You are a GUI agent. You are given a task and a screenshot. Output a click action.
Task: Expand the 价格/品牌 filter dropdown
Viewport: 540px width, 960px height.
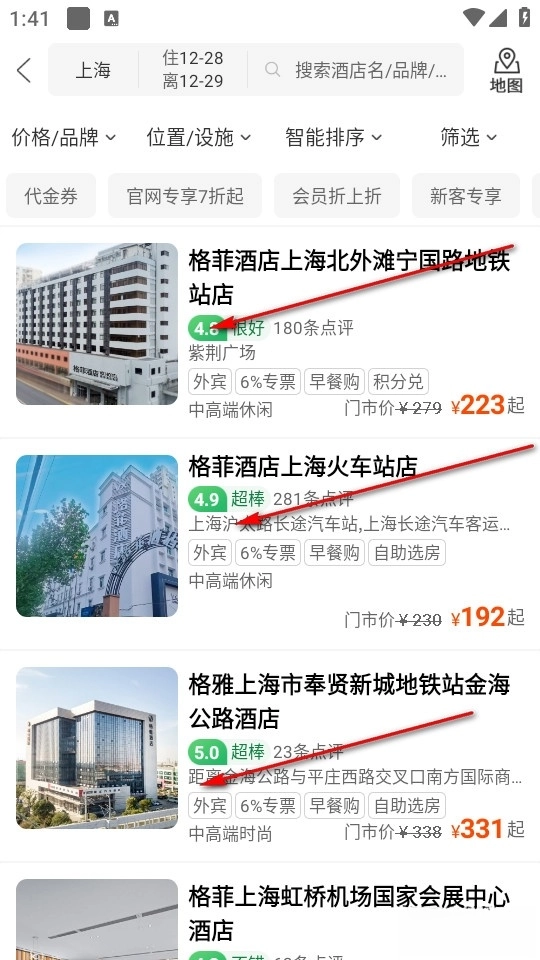[64, 137]
